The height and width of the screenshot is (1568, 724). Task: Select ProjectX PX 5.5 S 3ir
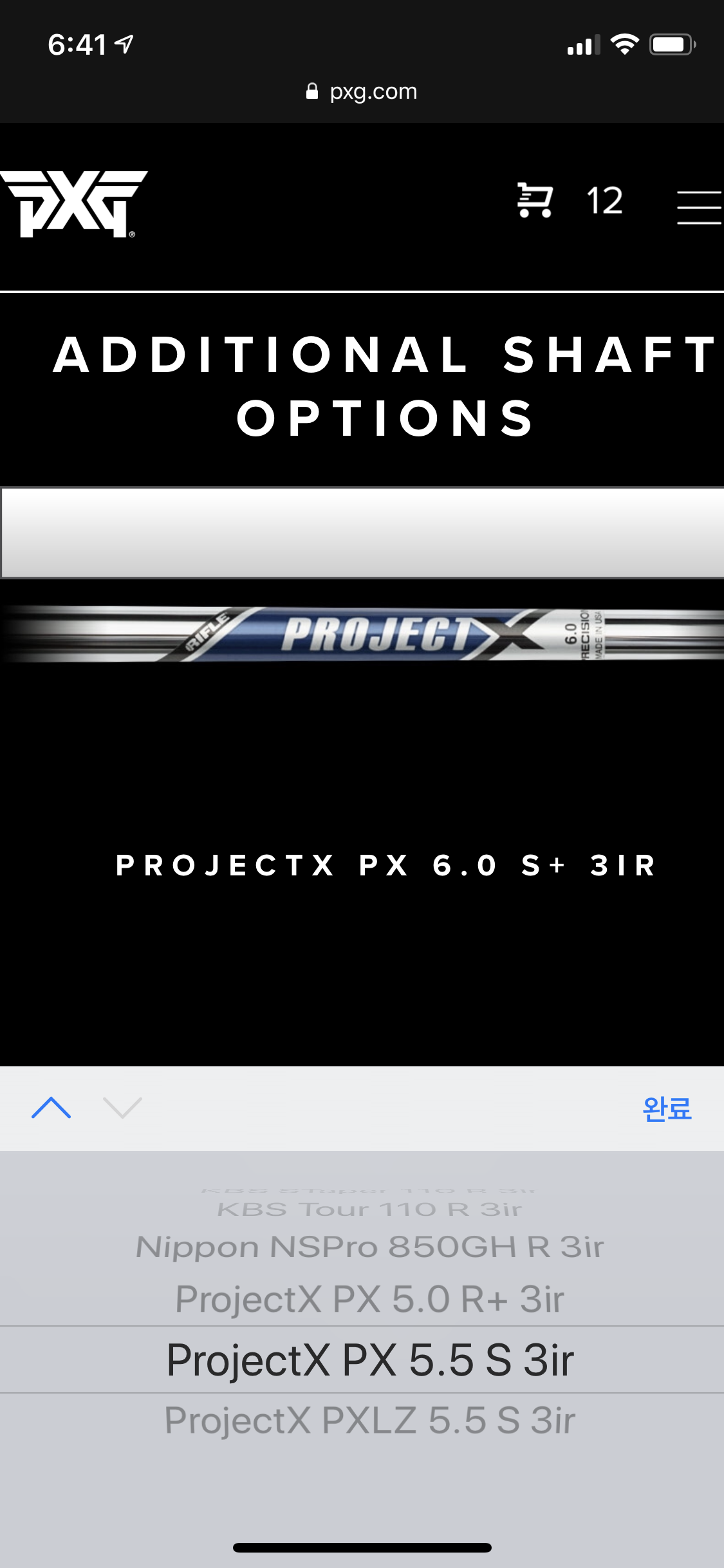(369, 1359)
